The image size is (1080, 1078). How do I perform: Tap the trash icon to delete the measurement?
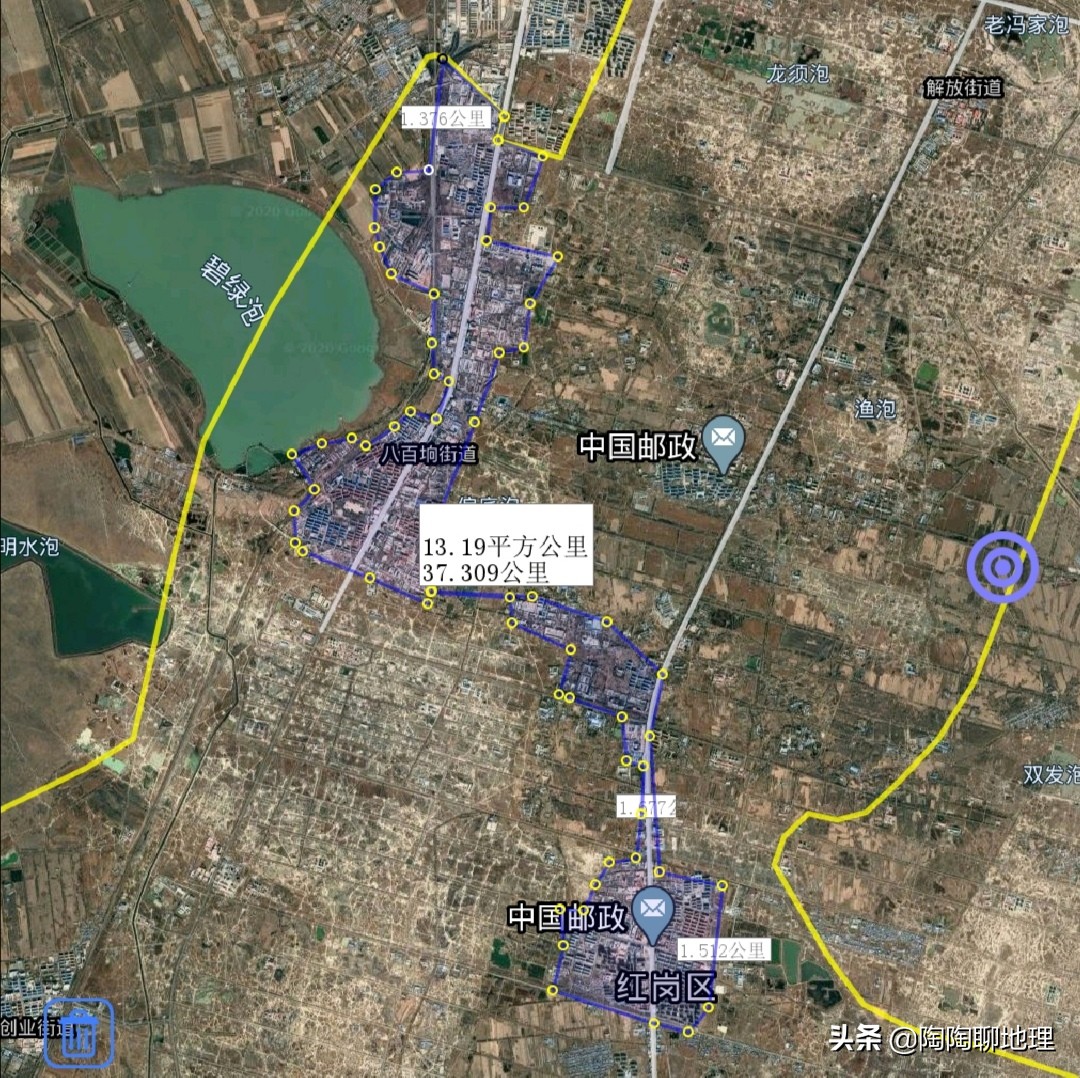pos(78,1033)
